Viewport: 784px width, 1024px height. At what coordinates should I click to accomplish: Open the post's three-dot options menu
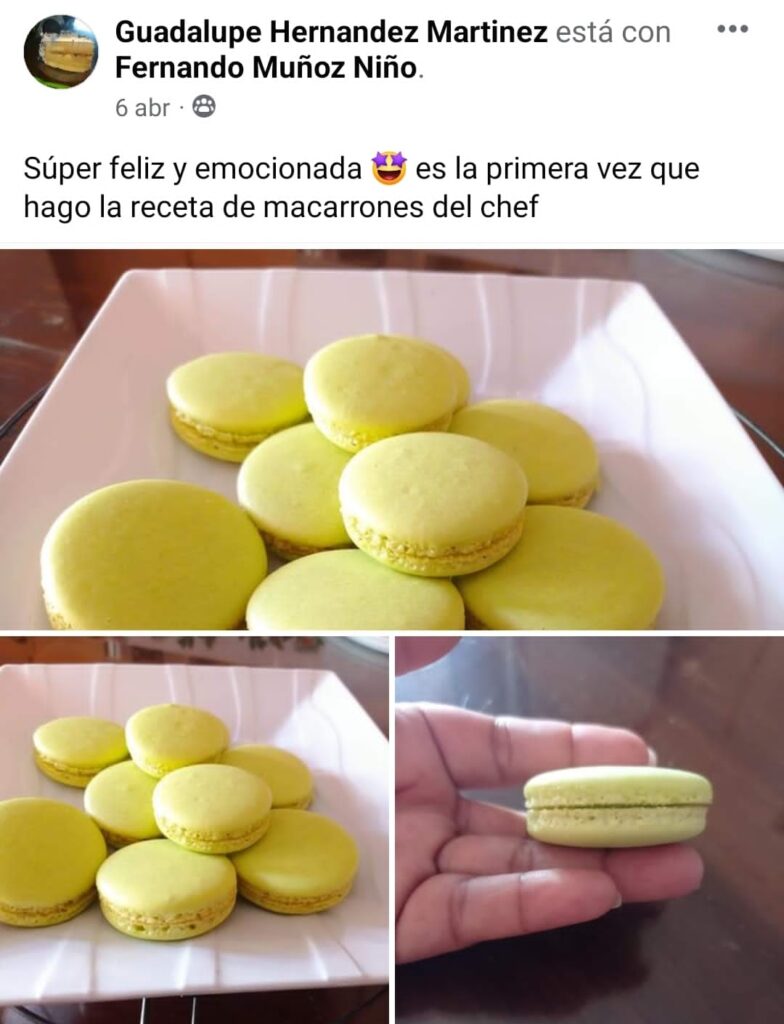click(x=732, y=29)
